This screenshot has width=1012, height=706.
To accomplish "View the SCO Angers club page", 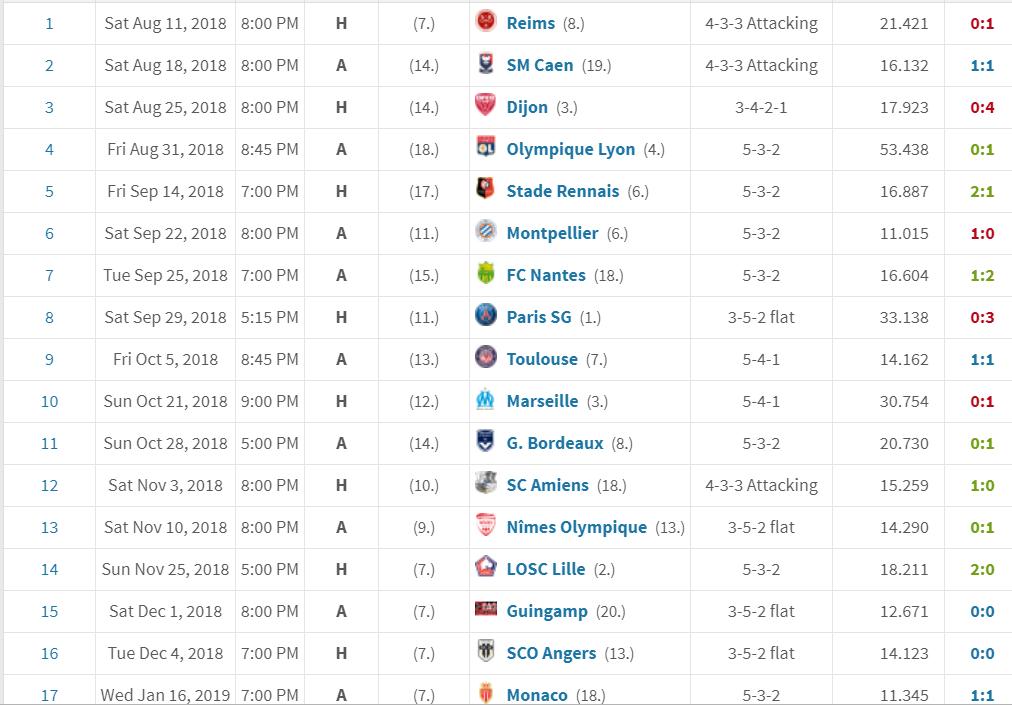I will point(551,653).
